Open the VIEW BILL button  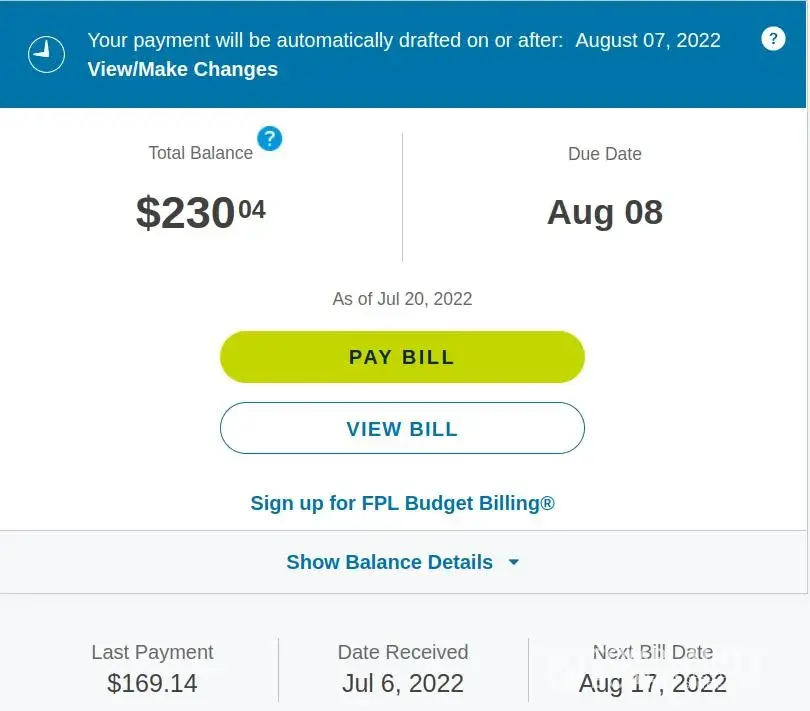[x=402, y=429]
